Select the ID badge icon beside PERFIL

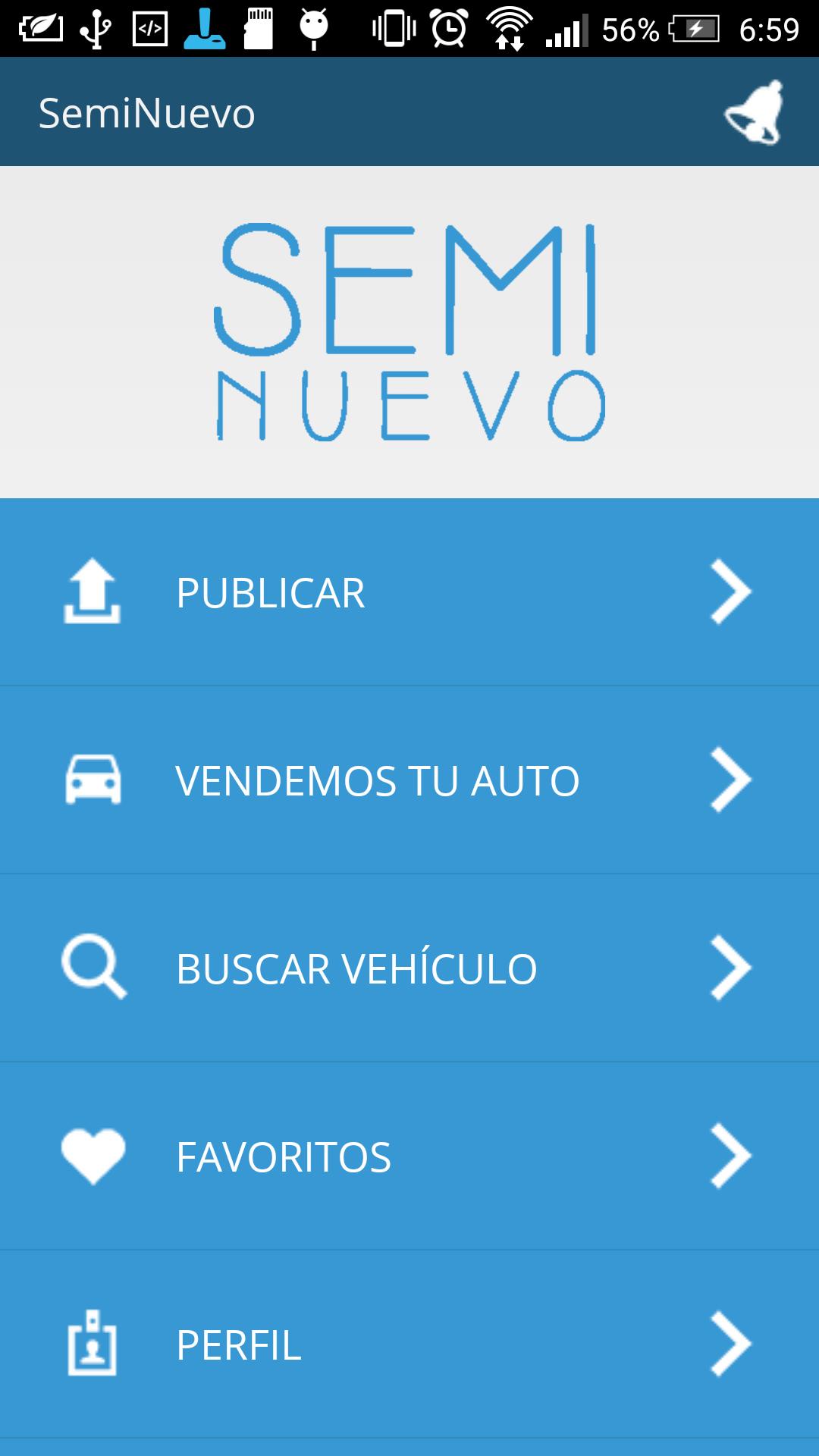tap(94, 1341)
